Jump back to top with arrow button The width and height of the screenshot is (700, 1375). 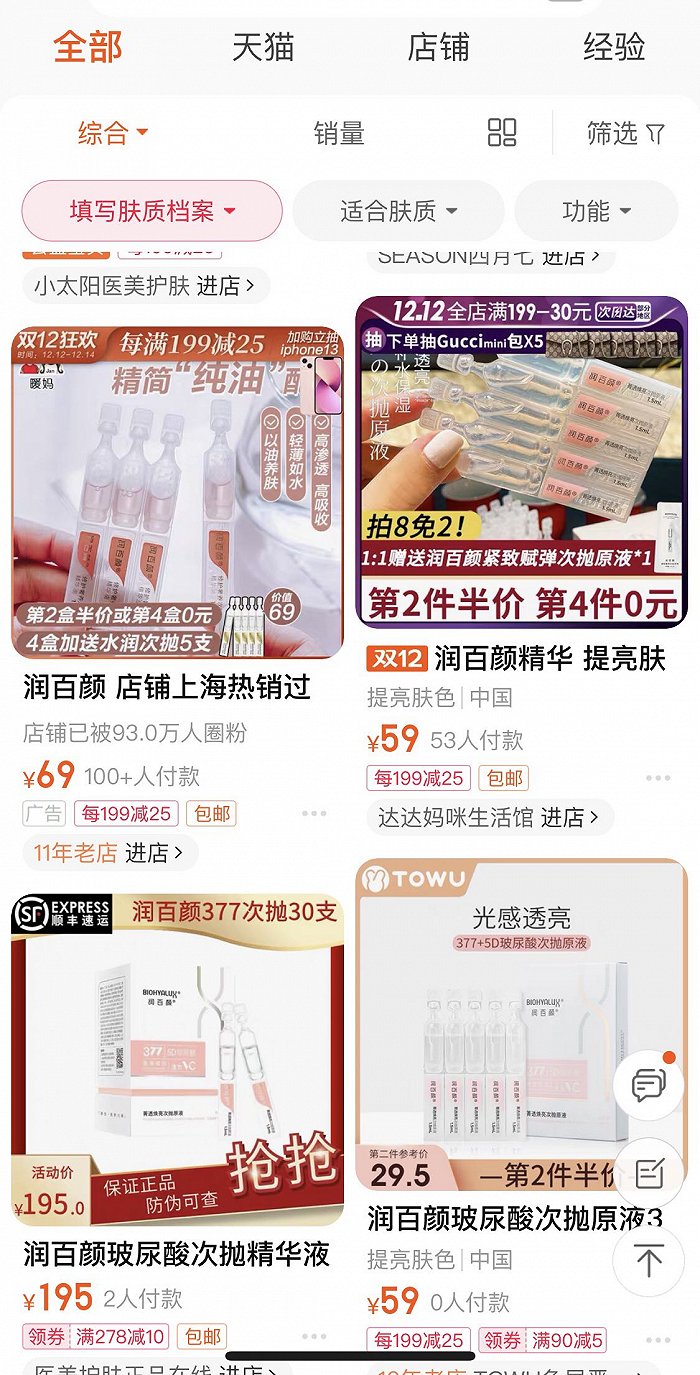tap(648, 1261)
